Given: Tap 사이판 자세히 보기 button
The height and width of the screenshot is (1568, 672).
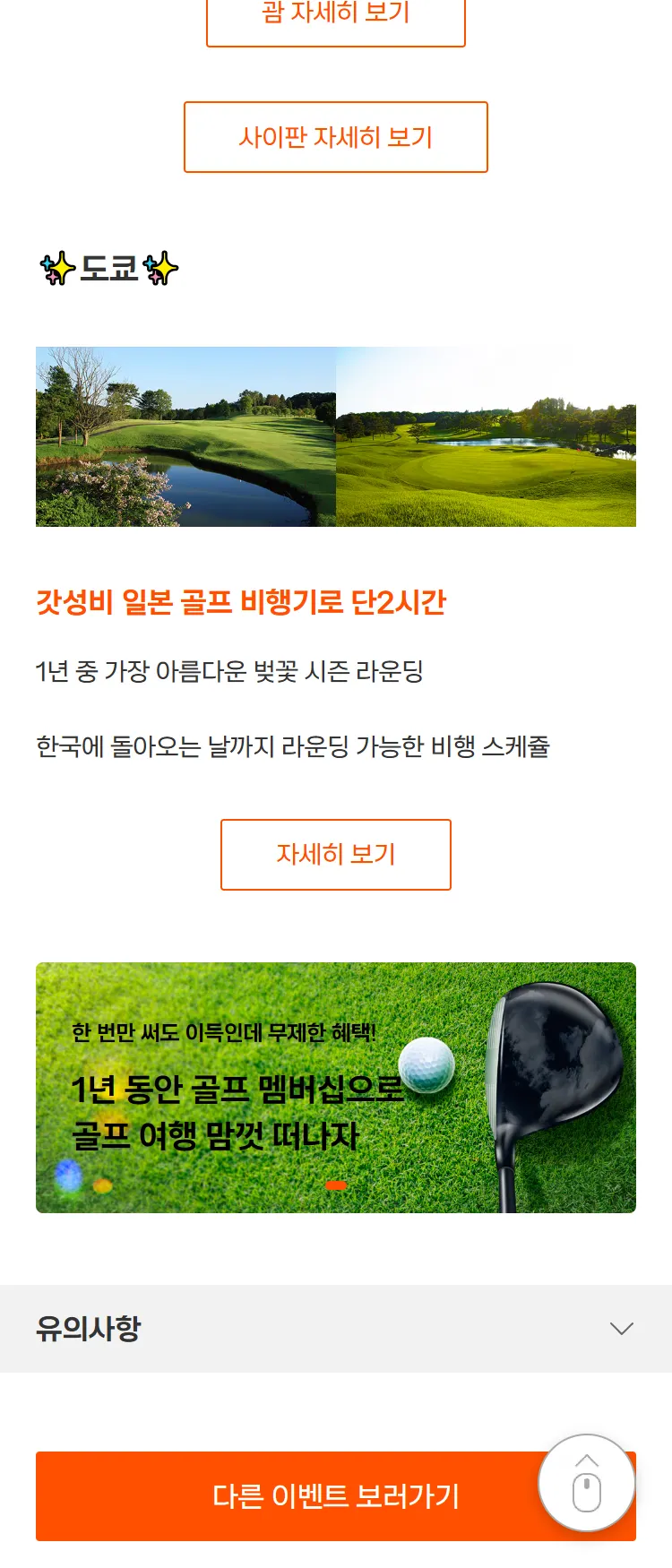Looking at the screenshot, I should click(335, 137).
